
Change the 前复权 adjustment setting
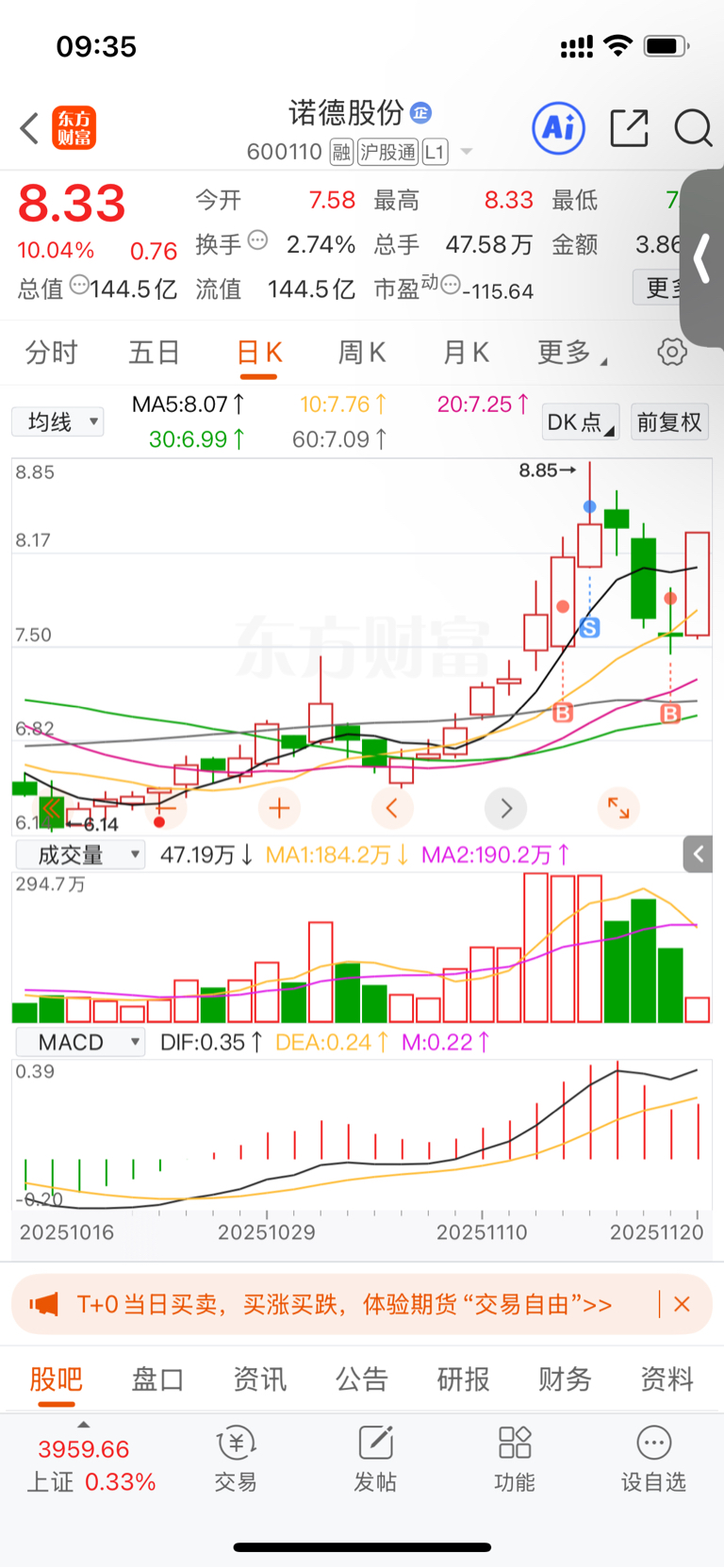669,421
